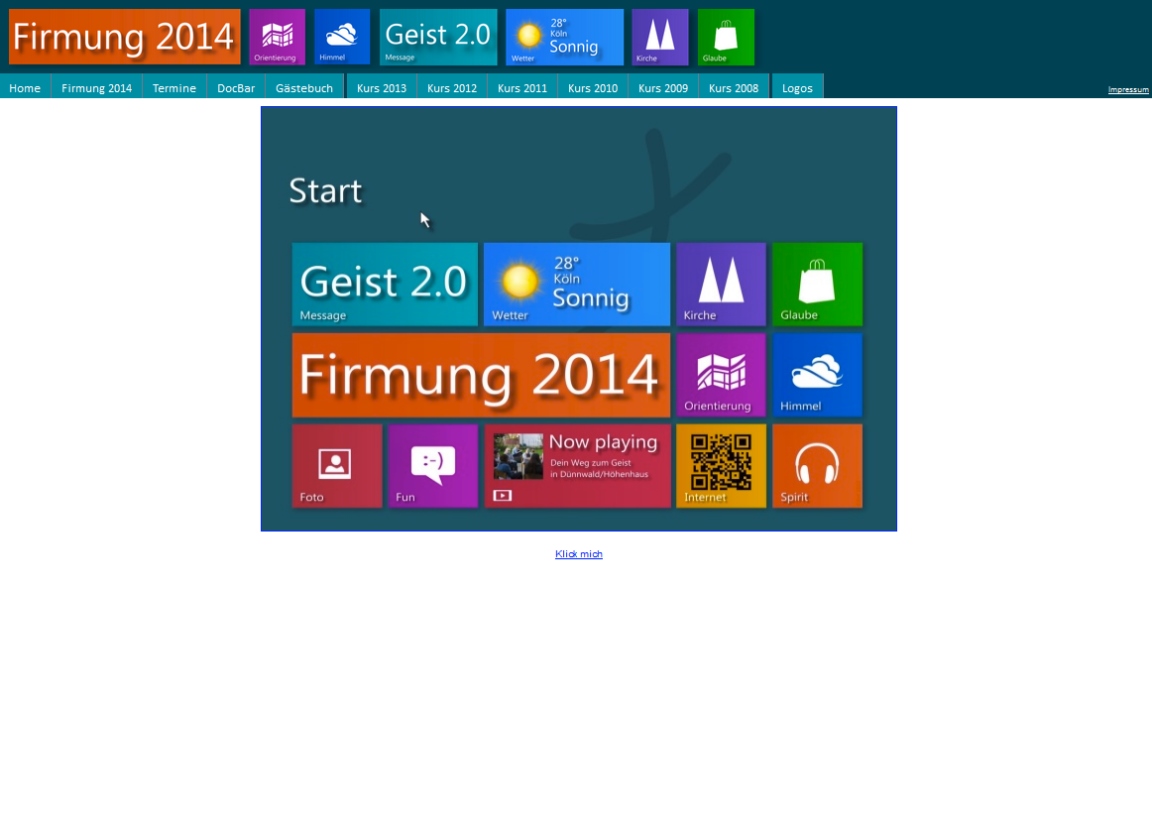
Task: Open the Kurs 2011 tab
Action: pos(522,88)
